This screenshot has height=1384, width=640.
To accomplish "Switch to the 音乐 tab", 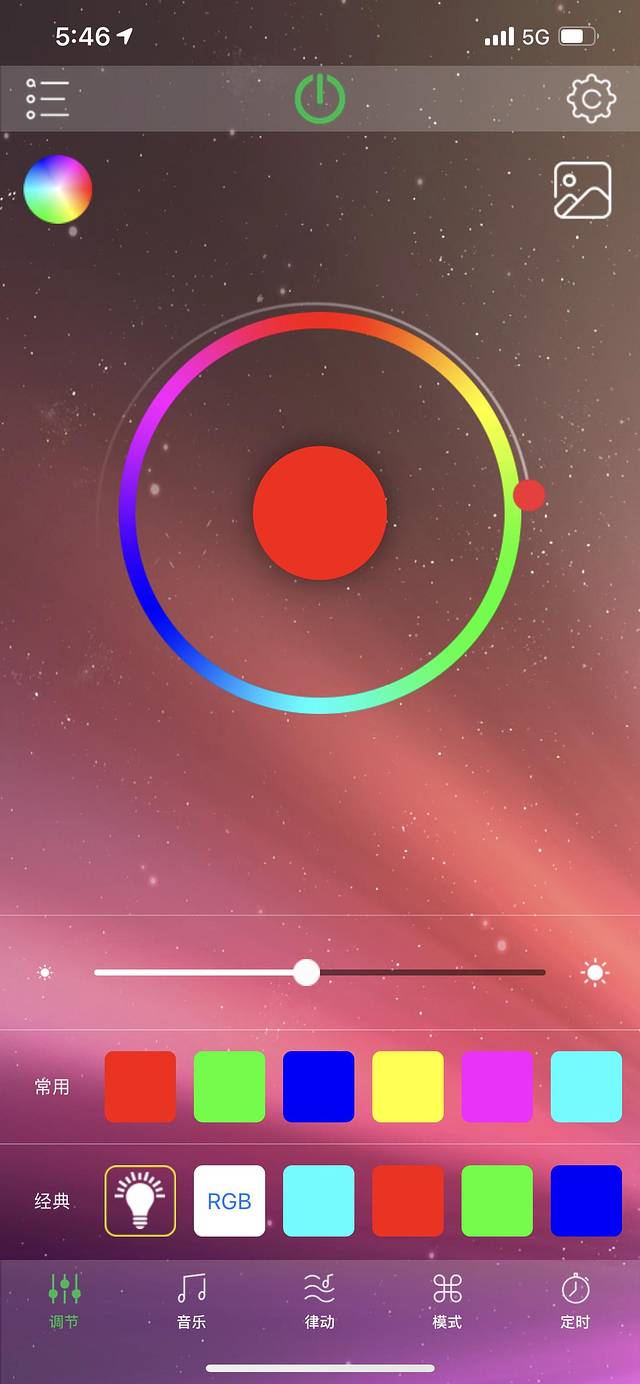I will (191, 1302).
